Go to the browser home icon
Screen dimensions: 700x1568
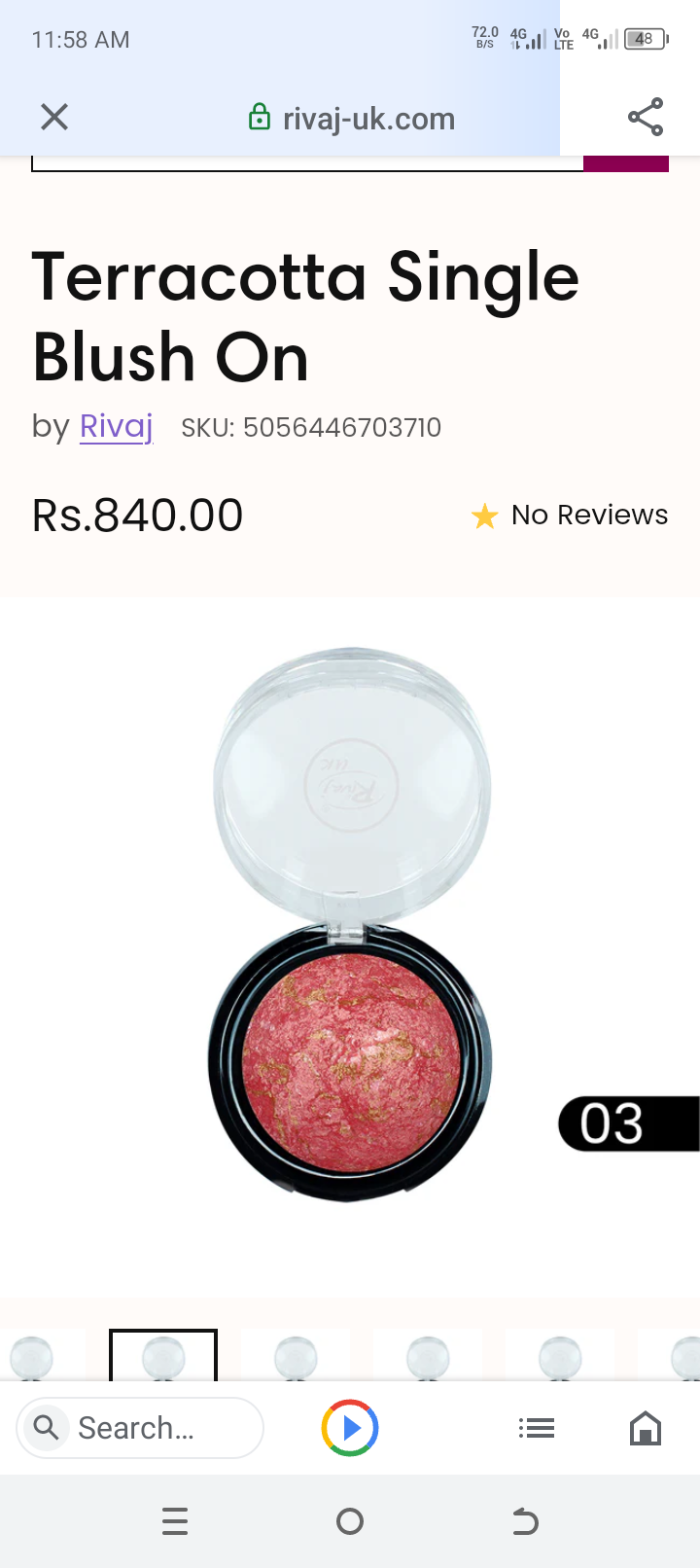pos(646,1428)
